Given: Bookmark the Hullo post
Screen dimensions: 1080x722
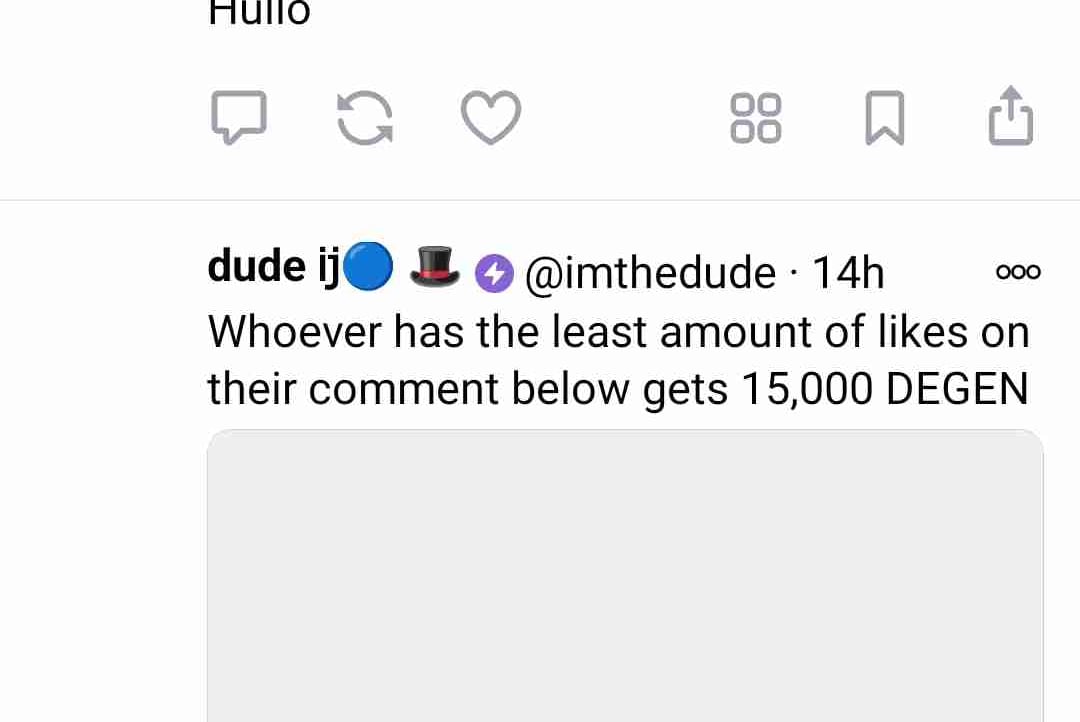Looking at the screenshot, I should [x=884, y=118].
